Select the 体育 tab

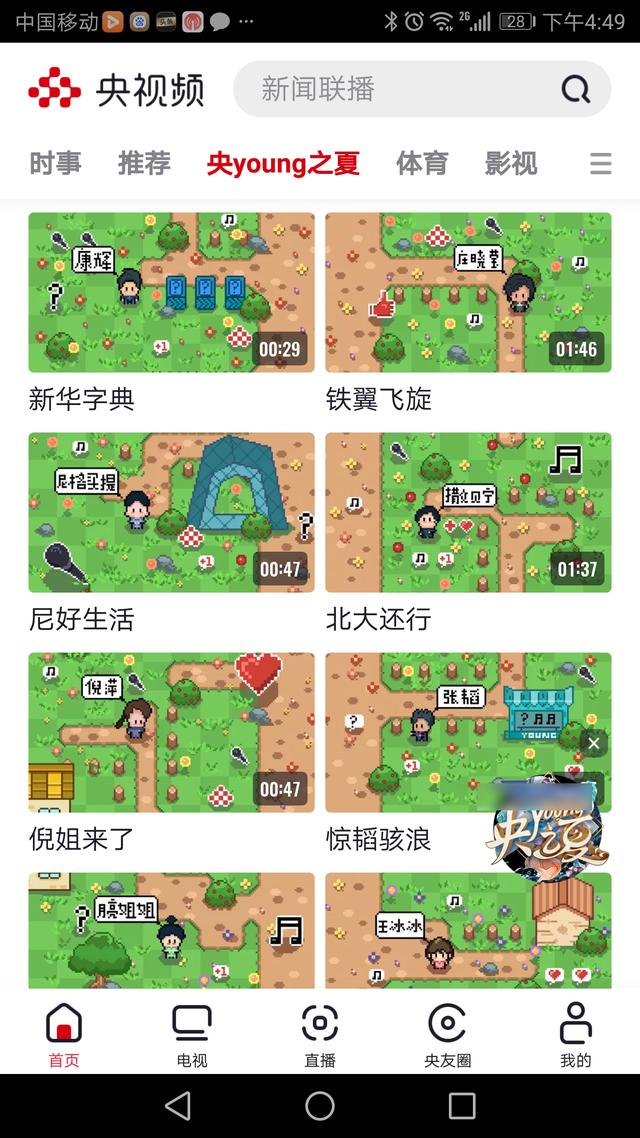pyautogui.click(x=422, y=163)
